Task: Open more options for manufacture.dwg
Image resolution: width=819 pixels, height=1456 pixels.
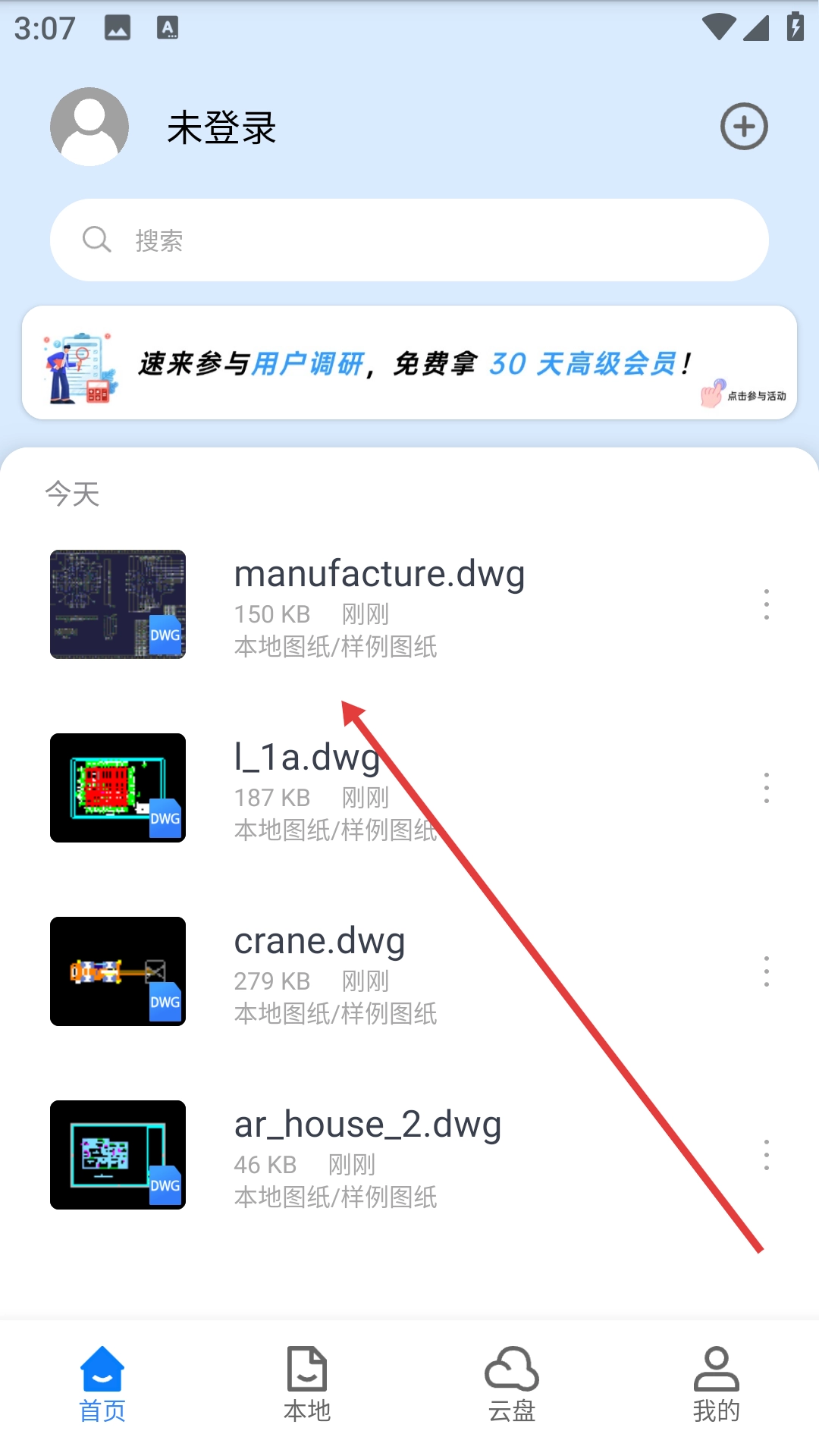Action: [767, 604]
